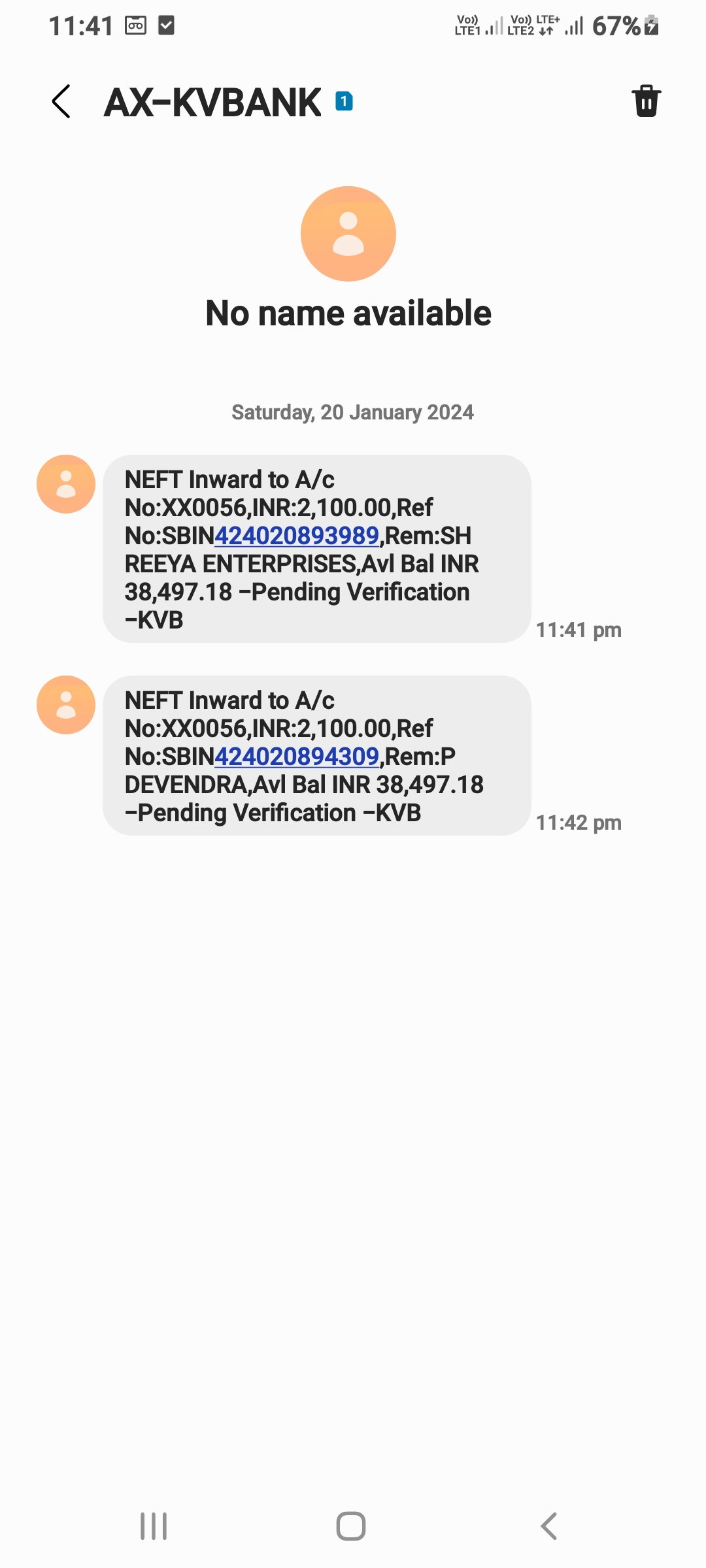Delete this conversation using the trash icon
706x1568 pixels.
(646, 102)
